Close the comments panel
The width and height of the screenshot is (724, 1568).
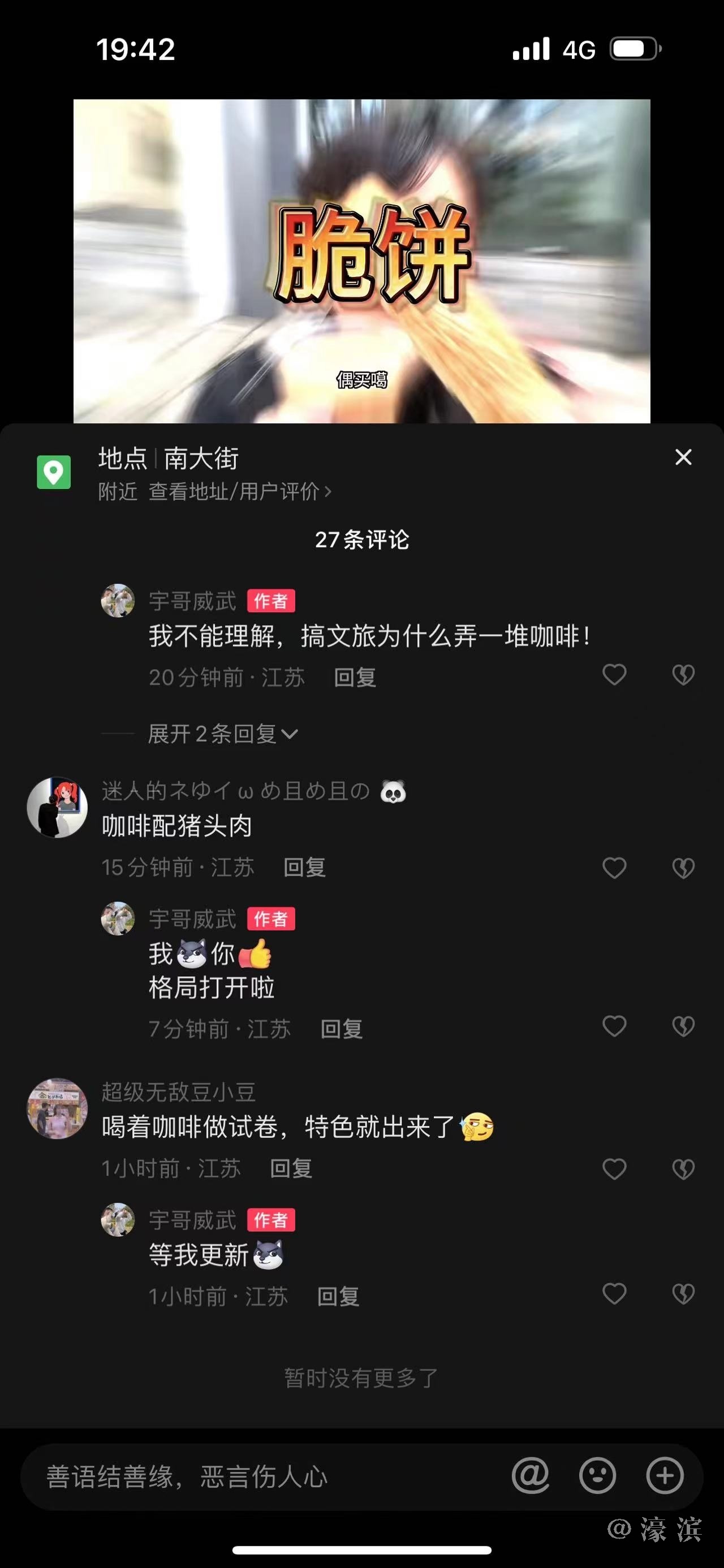click(683, 457)
